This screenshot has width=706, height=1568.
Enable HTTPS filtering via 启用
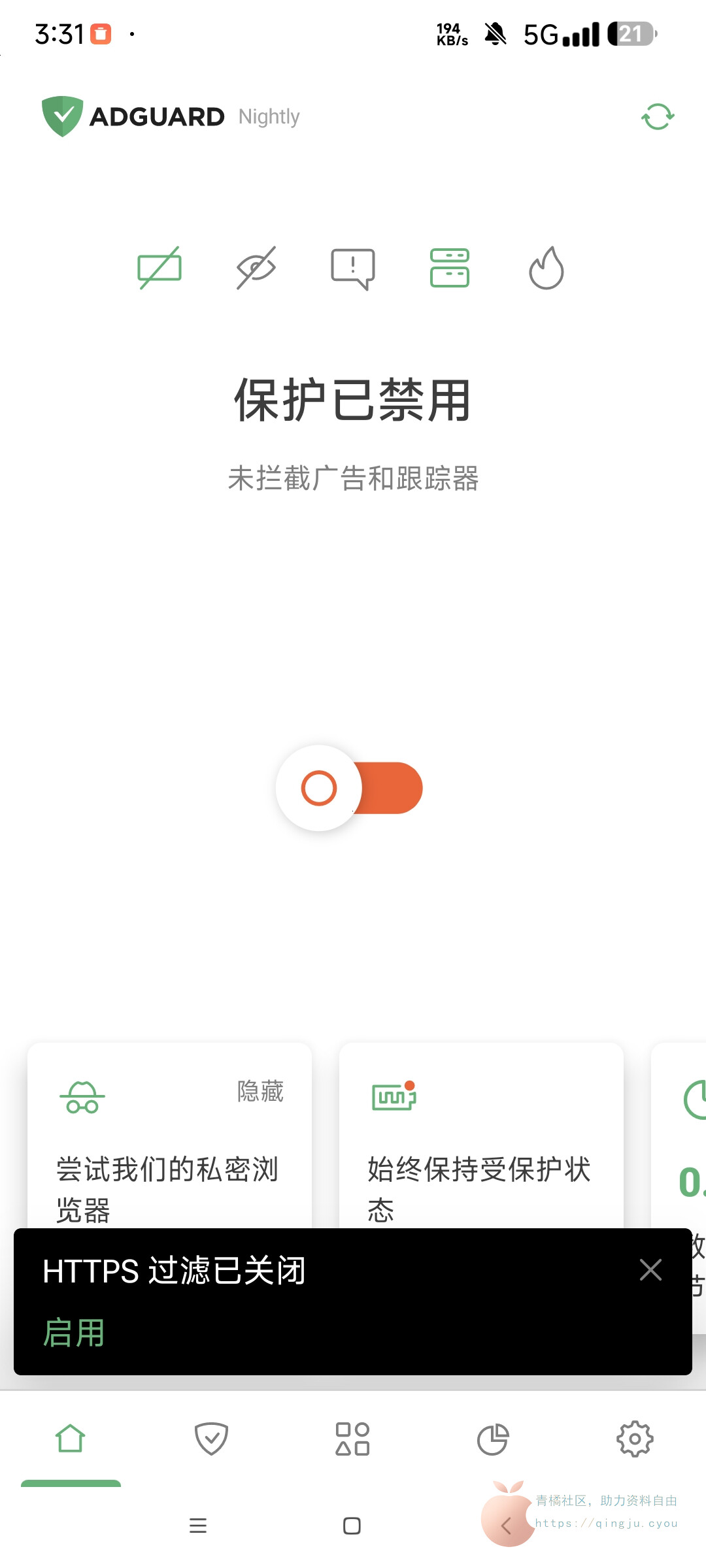click(x=74, y=1333)
